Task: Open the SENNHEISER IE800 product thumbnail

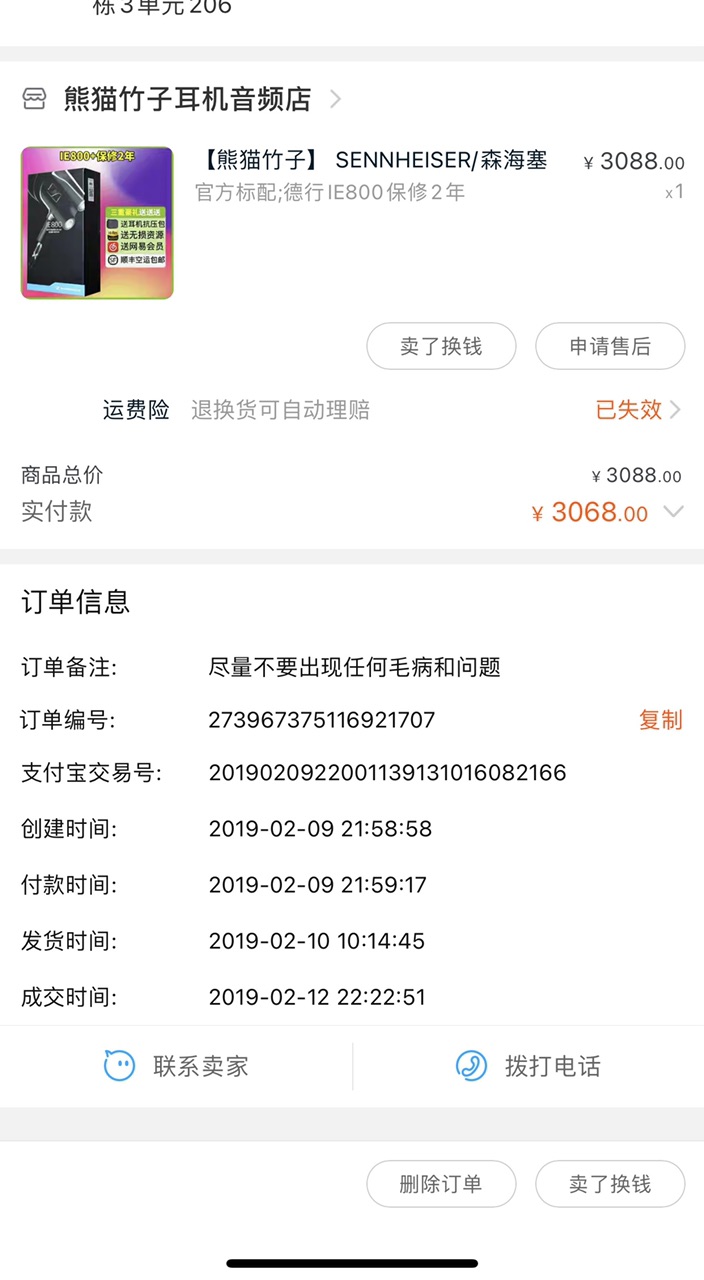Action: (x=97, y=223)
